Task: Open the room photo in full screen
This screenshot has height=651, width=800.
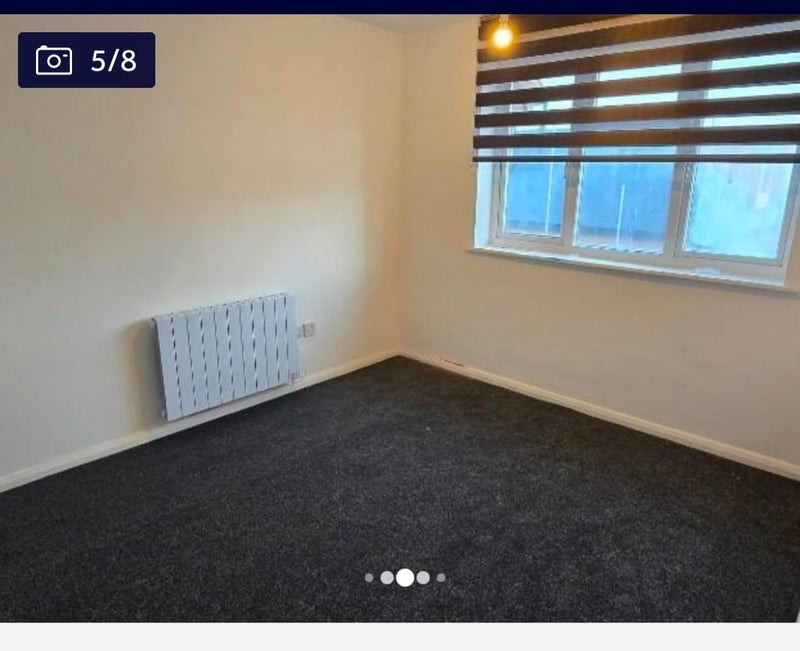Action: (x=400, y=330)
